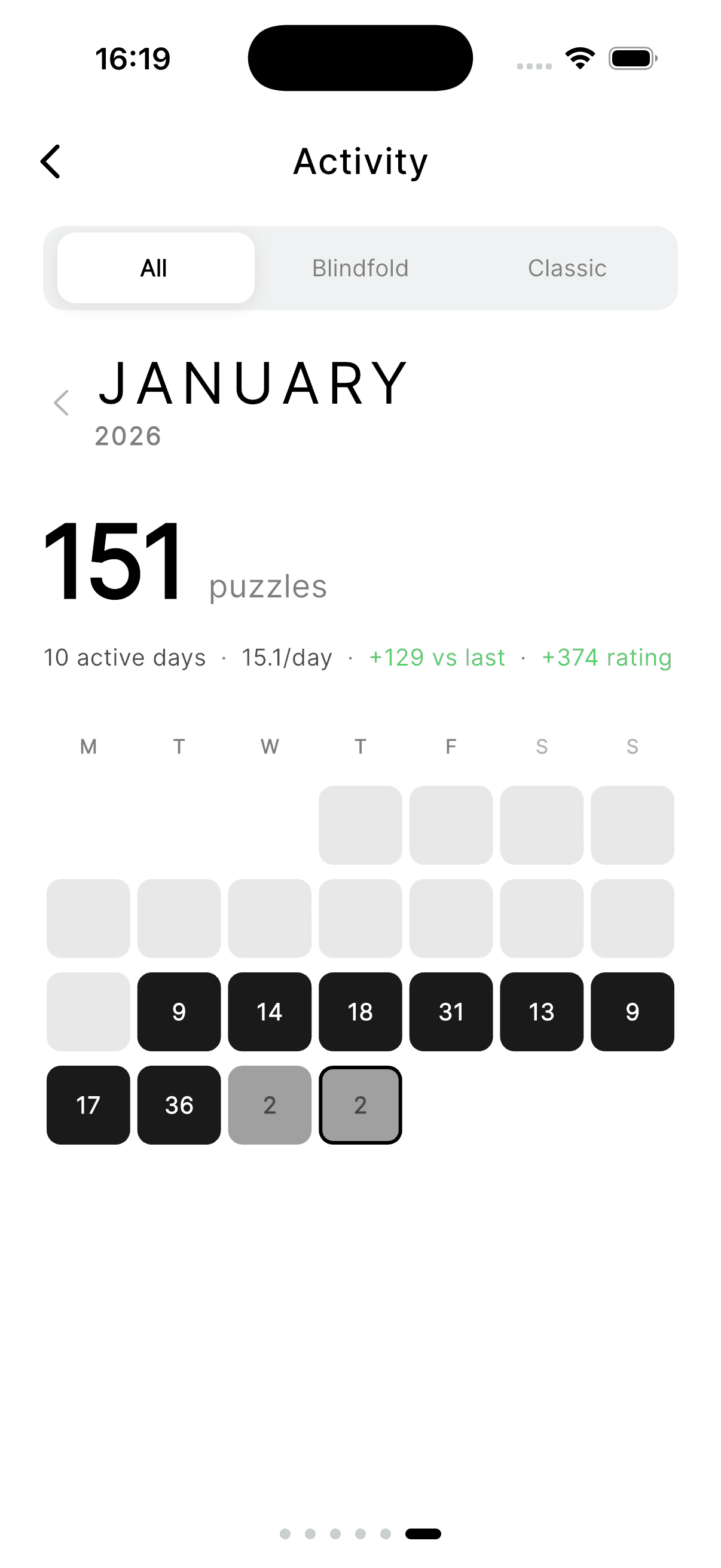Tap the battery indicator
Screen dimensions: 721x1568
pos(631,58)
